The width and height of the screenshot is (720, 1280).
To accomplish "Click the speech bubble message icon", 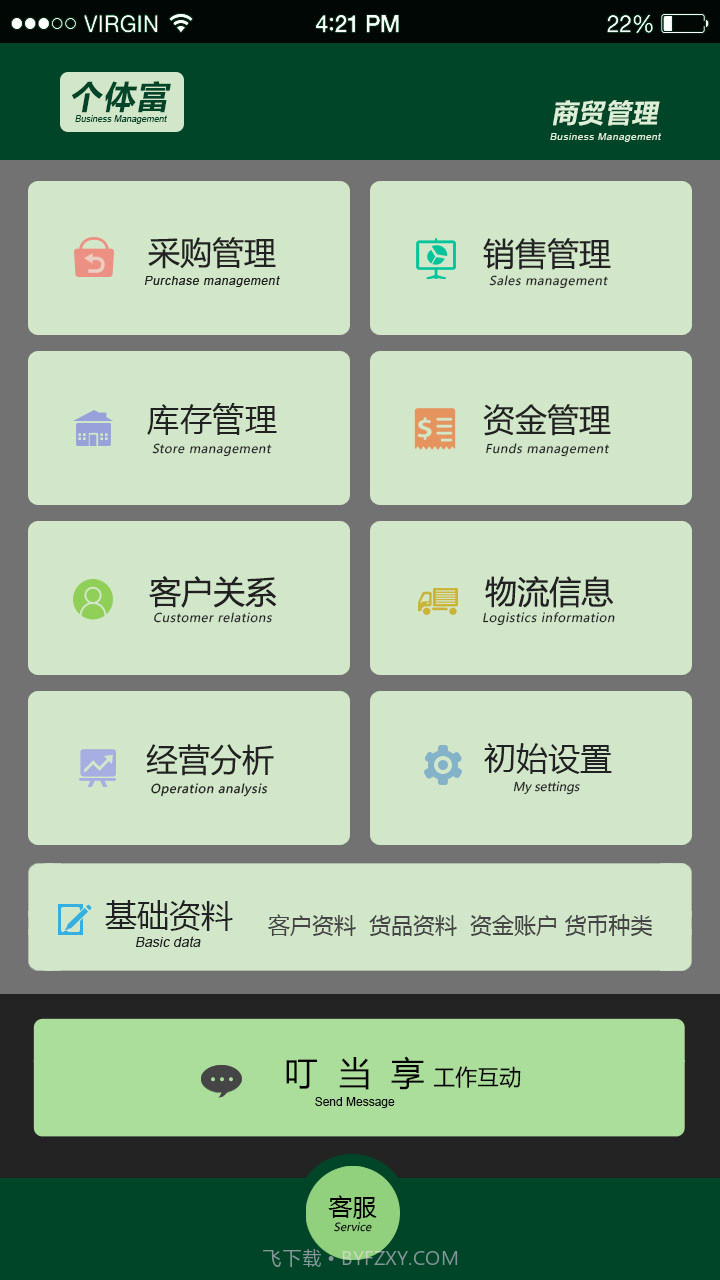I will [221, 1077].
